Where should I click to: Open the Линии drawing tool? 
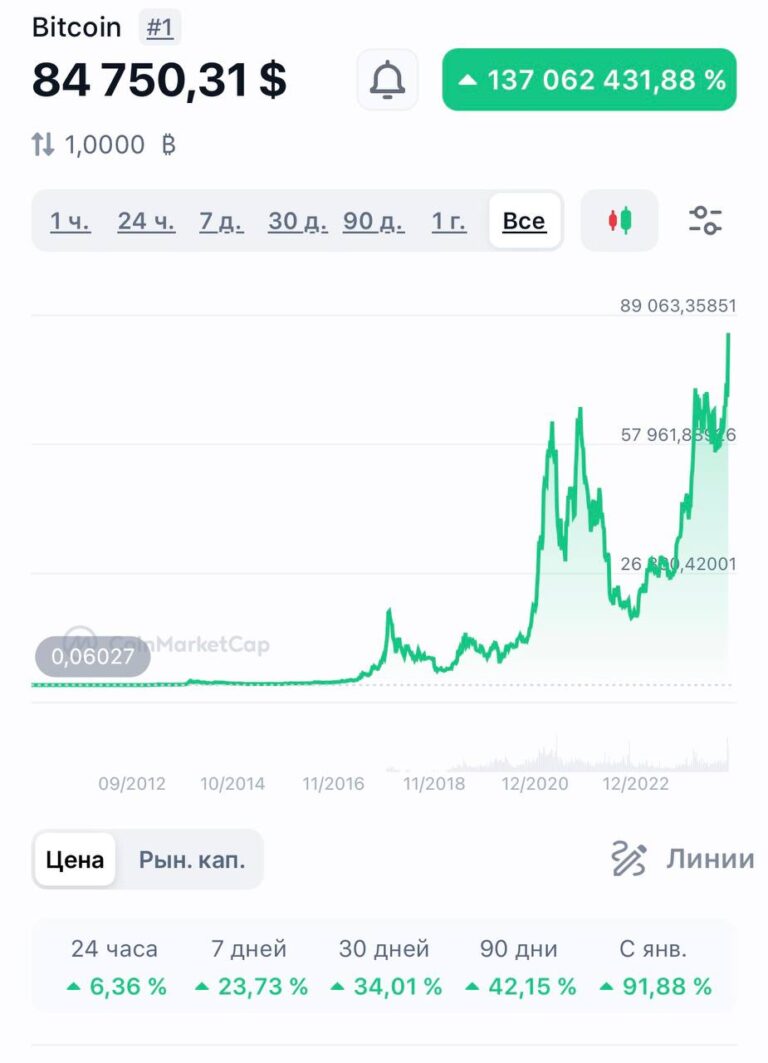[x=682, y=858]
